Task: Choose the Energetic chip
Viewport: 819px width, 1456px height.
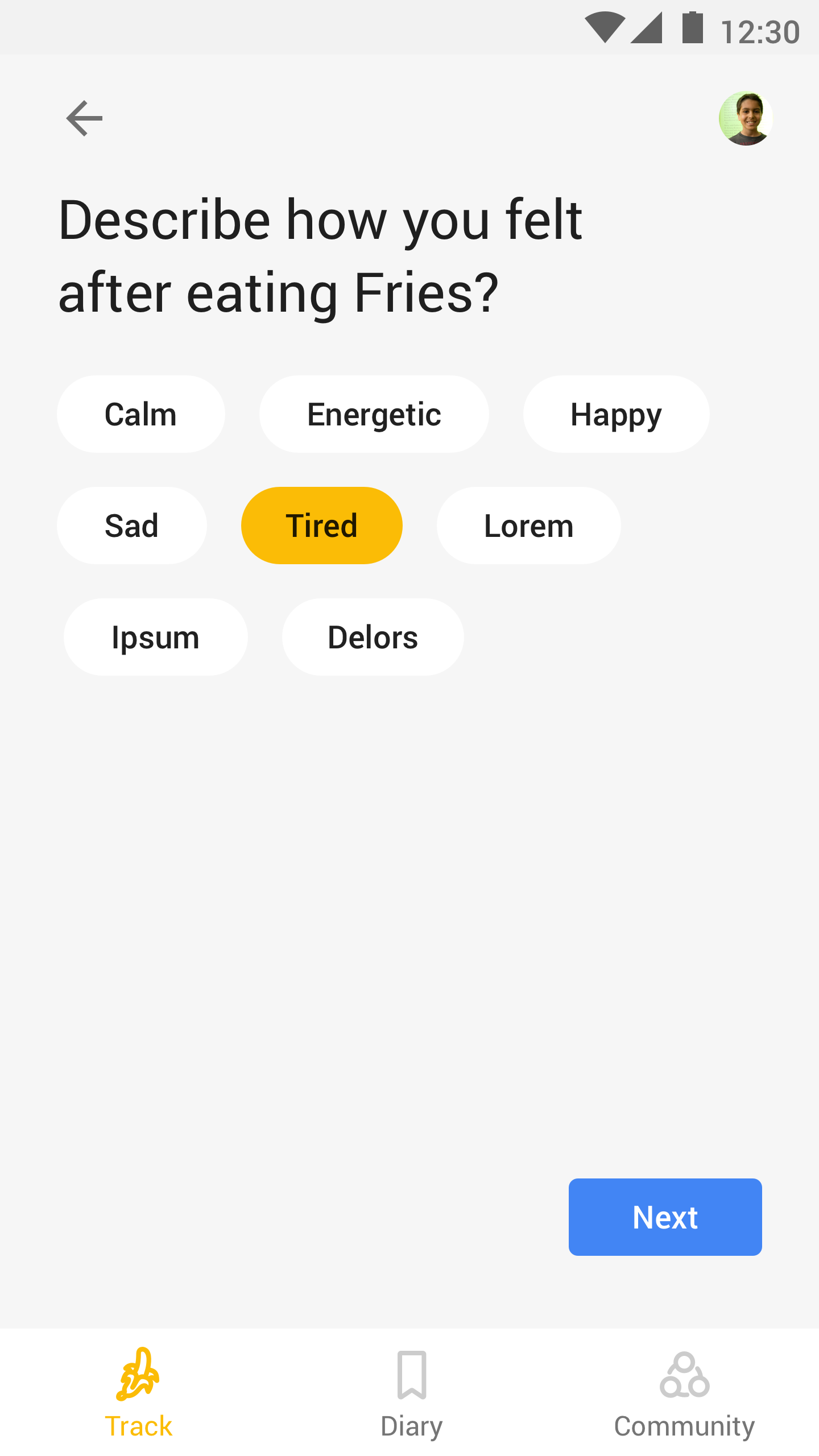Action: click(374, 414)
